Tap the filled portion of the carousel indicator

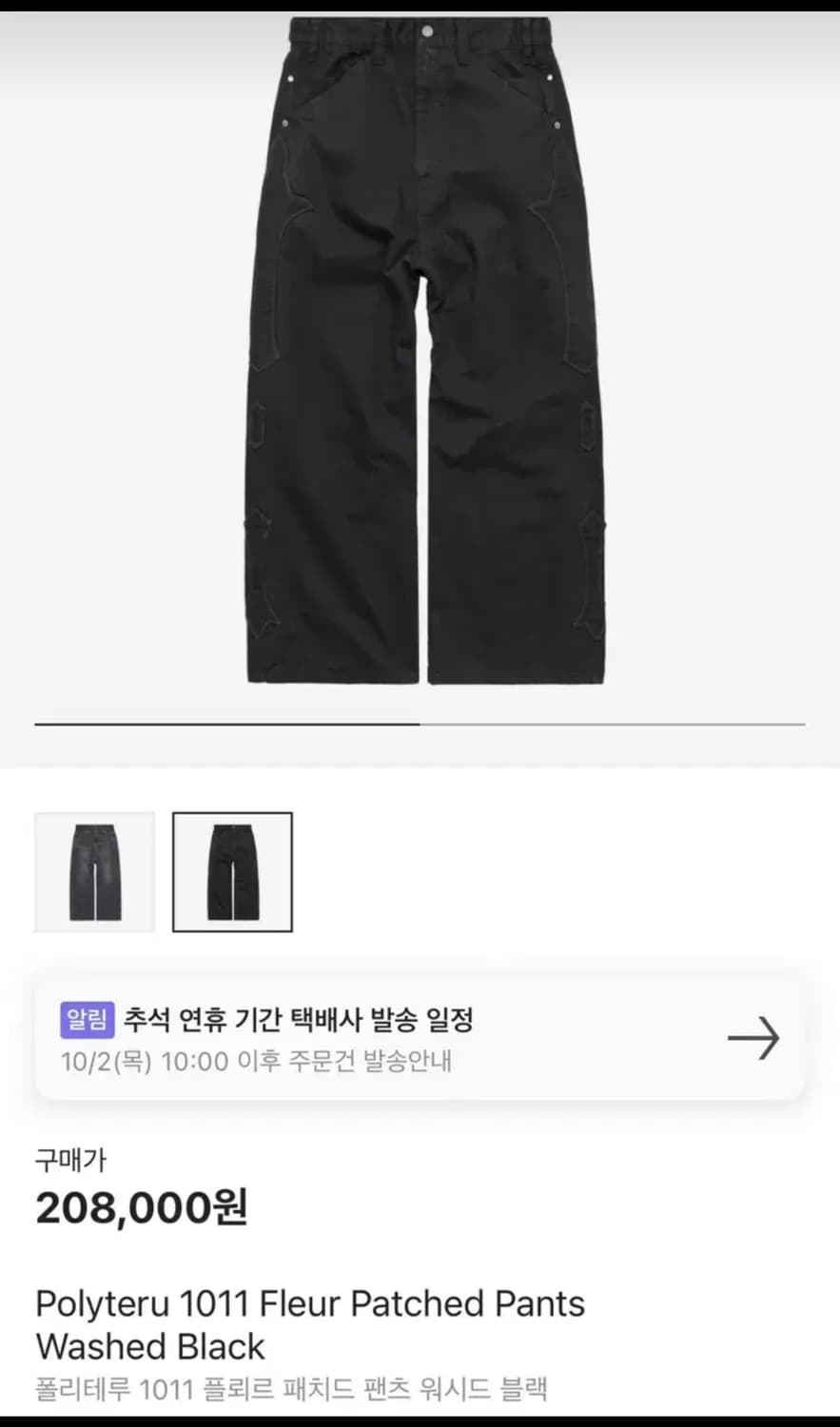(226, 723)
